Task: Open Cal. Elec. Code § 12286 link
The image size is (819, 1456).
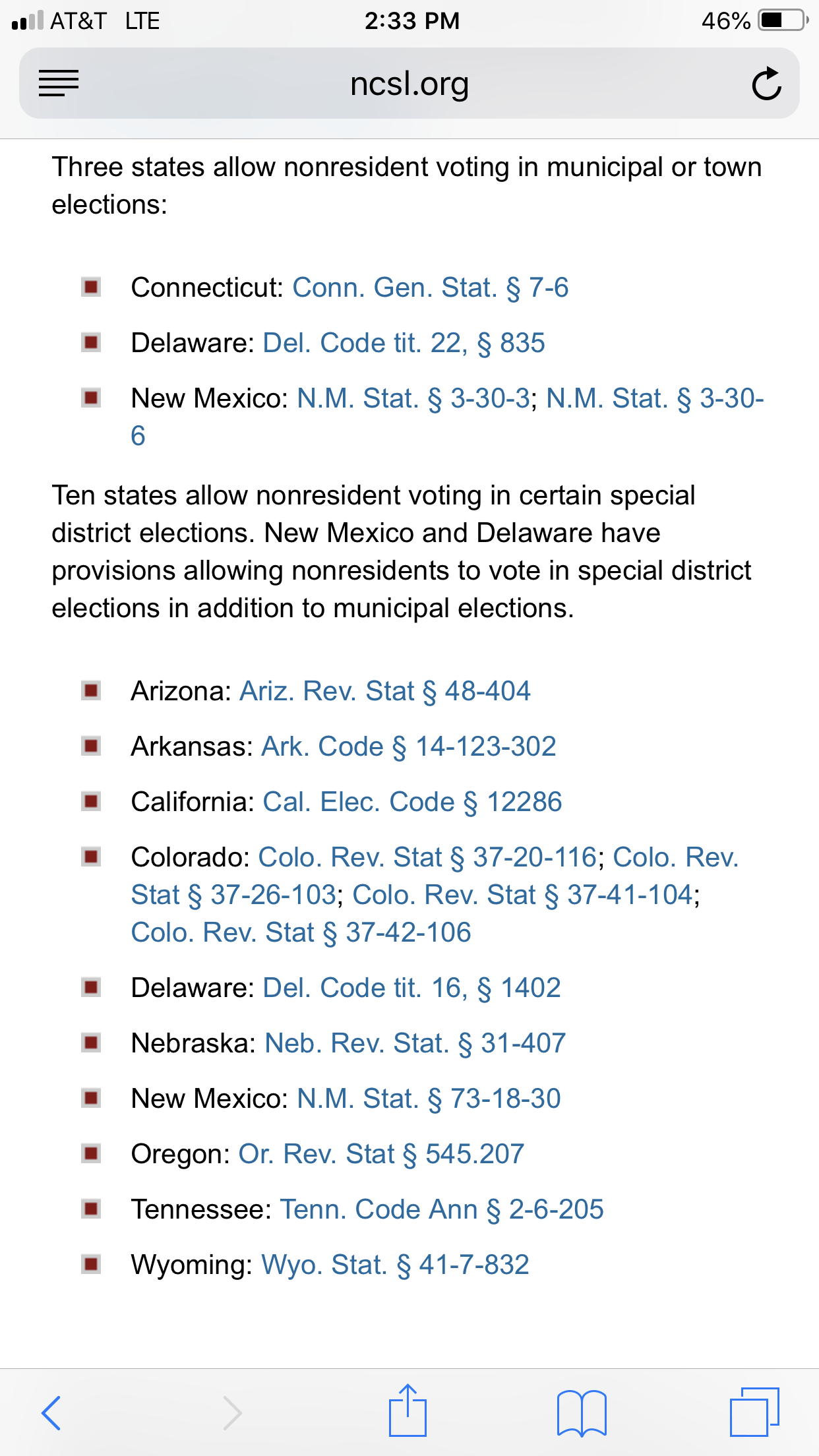Action: point(412,802)
